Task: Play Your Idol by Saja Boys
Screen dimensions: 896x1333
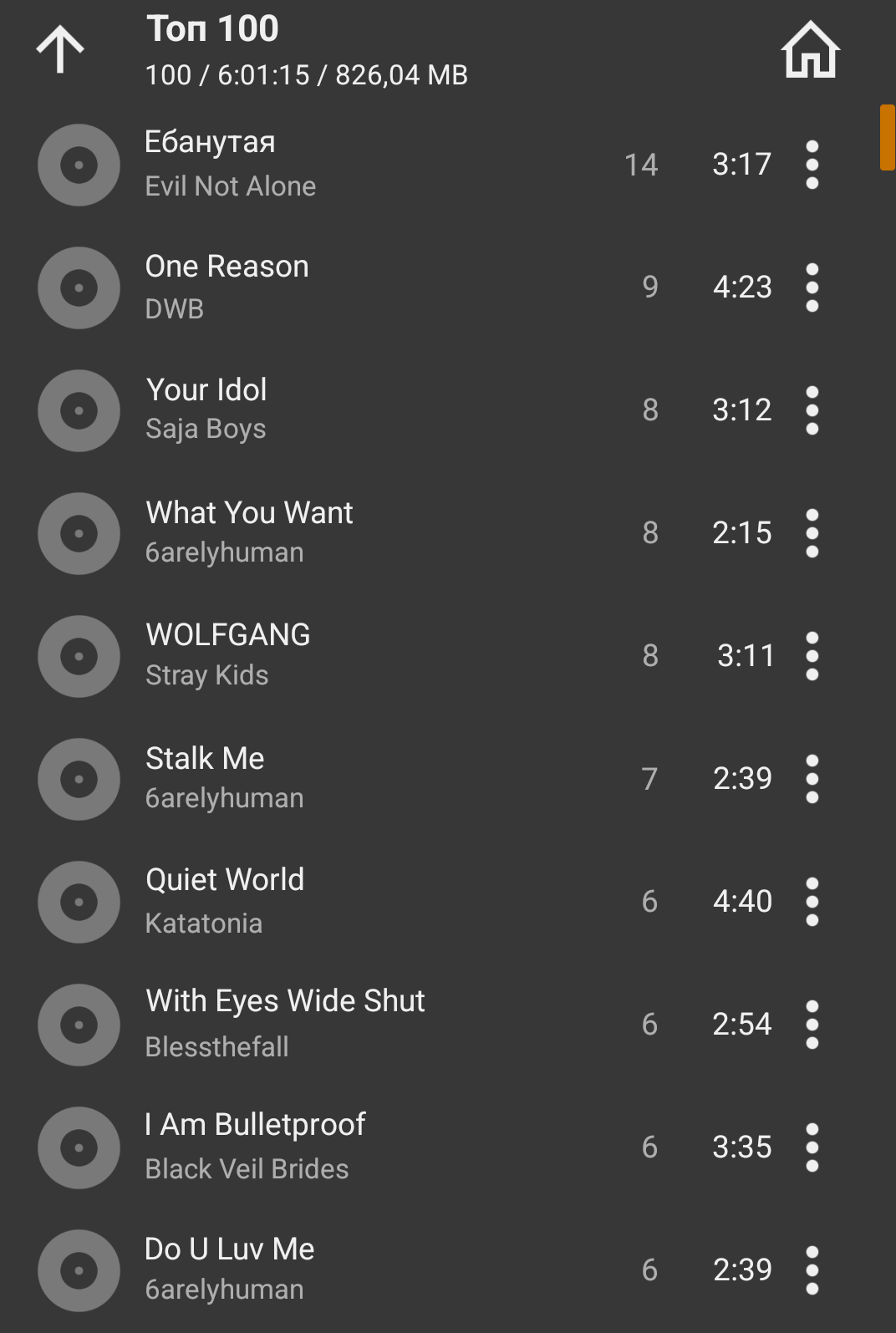Action: click(x=334, y=410)
